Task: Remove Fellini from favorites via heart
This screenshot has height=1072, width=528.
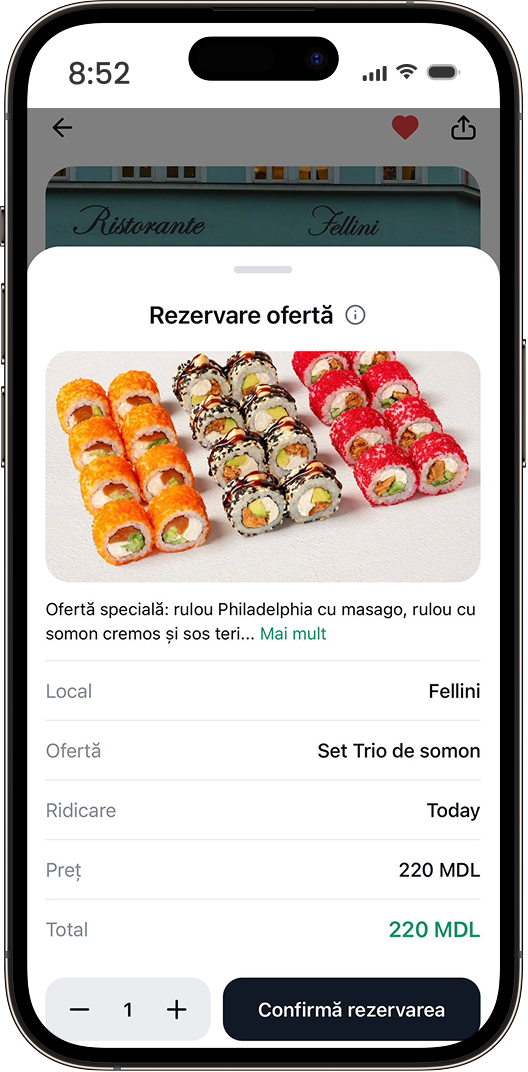Action: click(405, 128)
